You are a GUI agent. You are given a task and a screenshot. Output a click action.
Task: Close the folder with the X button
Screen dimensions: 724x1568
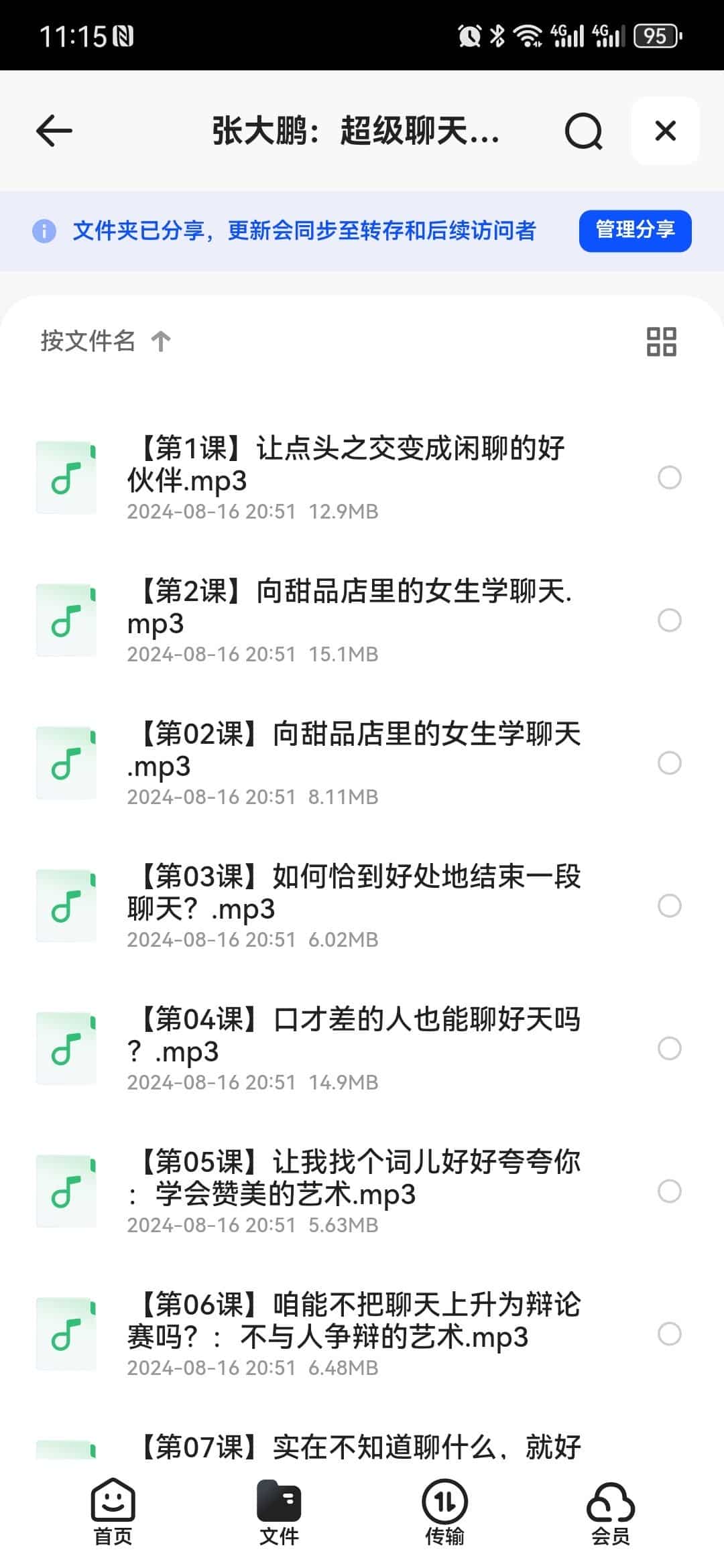(x=665, y=131)
